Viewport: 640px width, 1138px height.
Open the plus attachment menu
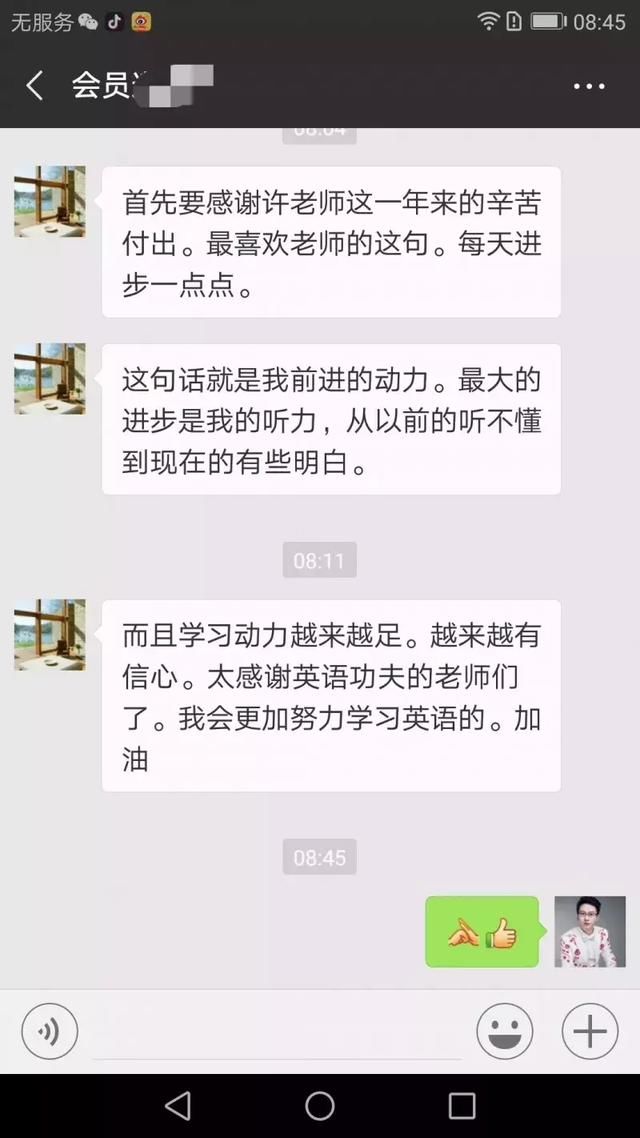pyautogui.click(x=590, y=1031)
